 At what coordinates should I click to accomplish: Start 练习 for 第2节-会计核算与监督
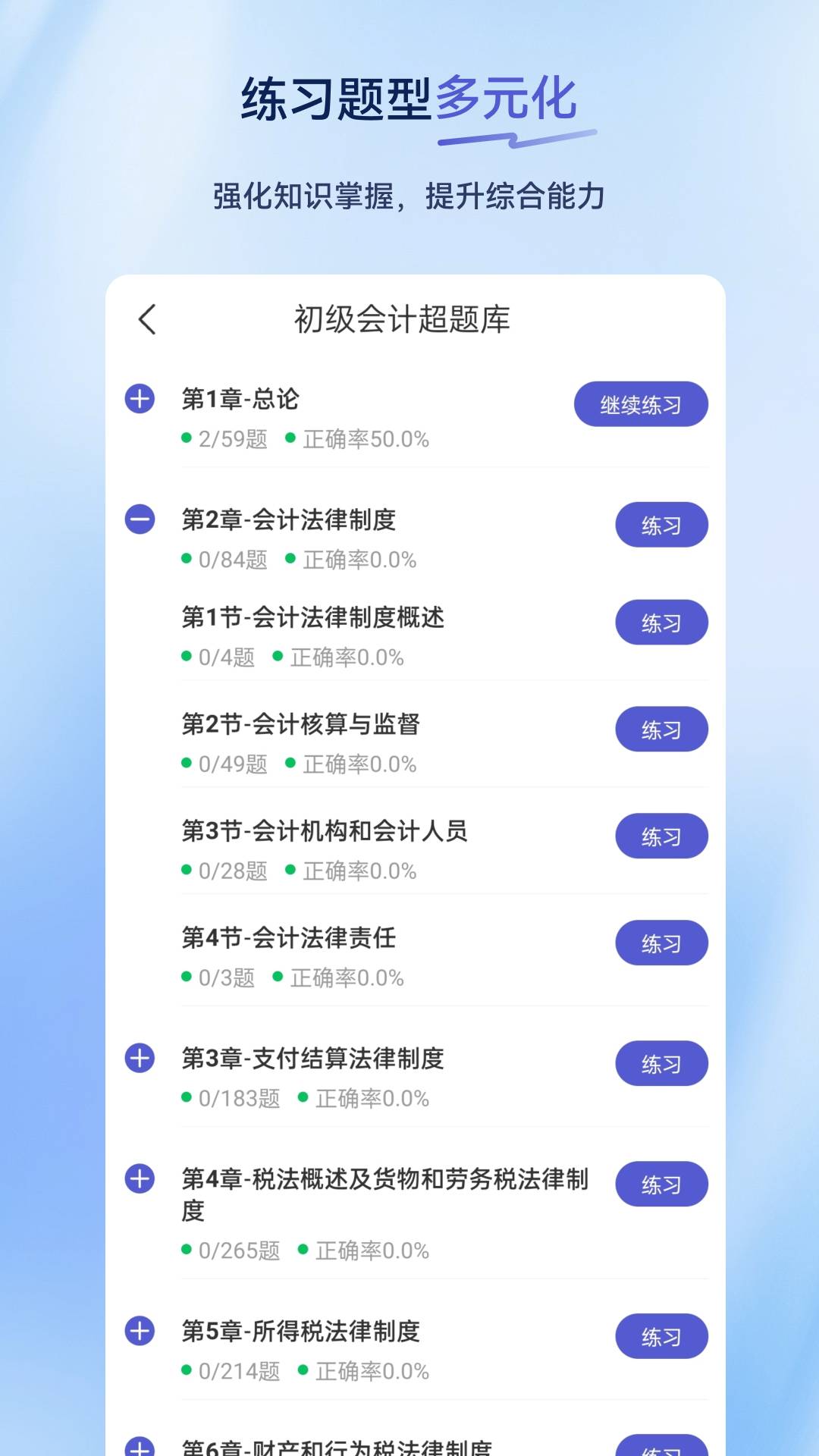point(661,730)
